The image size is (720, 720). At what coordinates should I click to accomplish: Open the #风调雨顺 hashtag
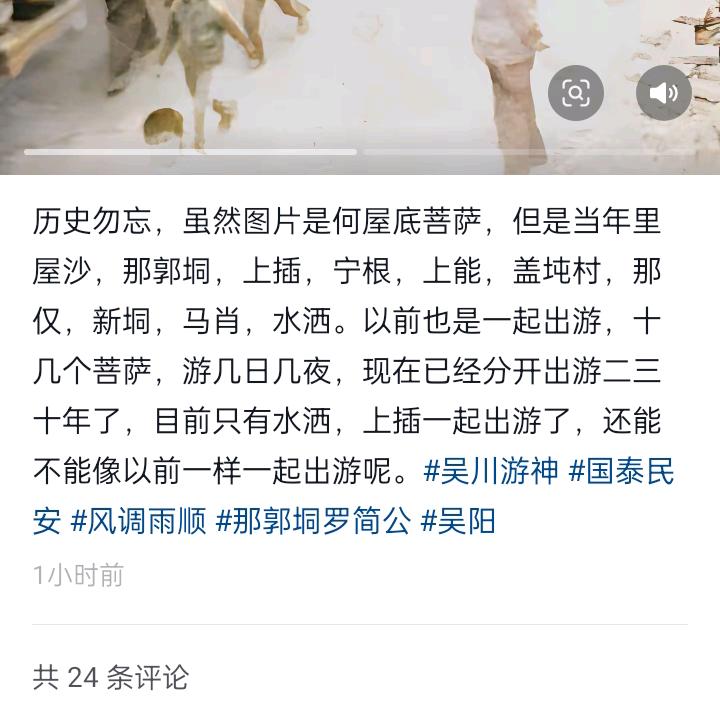click(x=138, y=521)
